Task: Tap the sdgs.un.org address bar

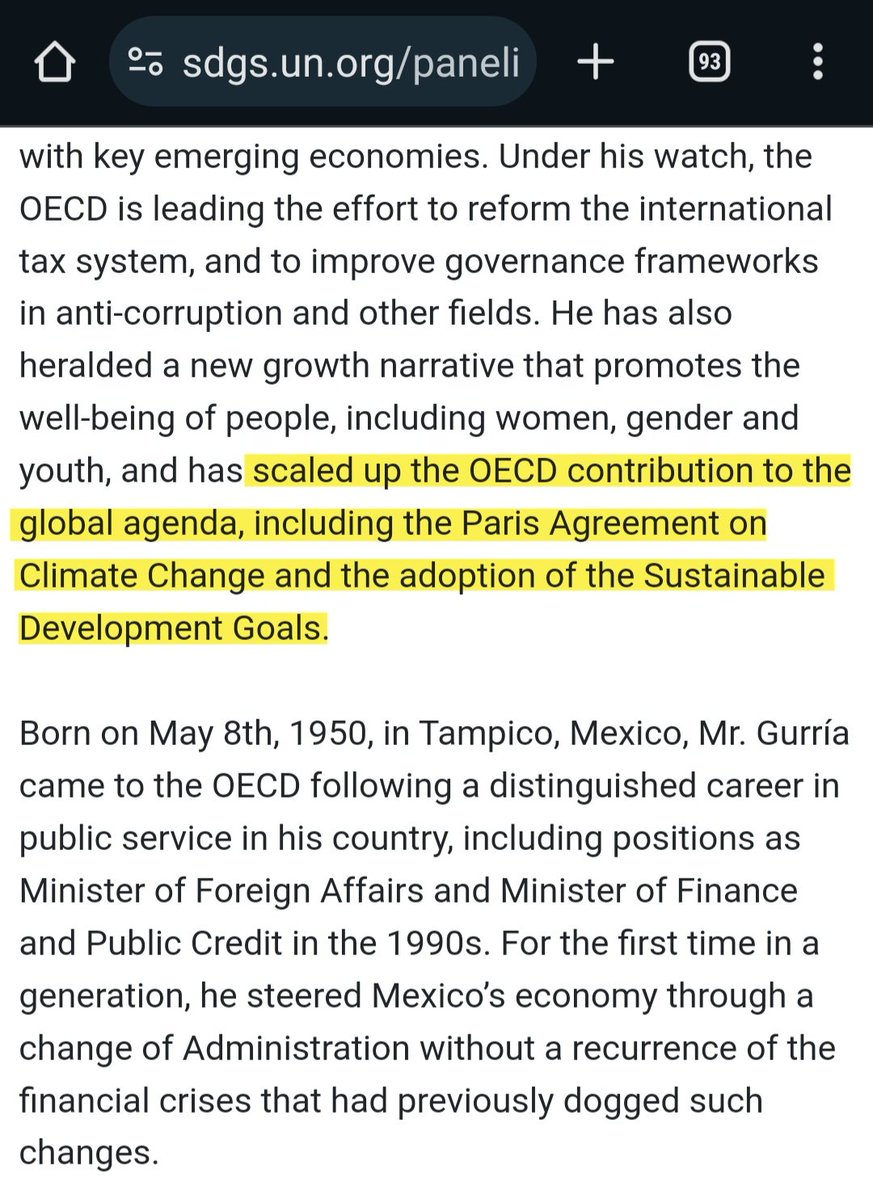Action: (350, 65)
